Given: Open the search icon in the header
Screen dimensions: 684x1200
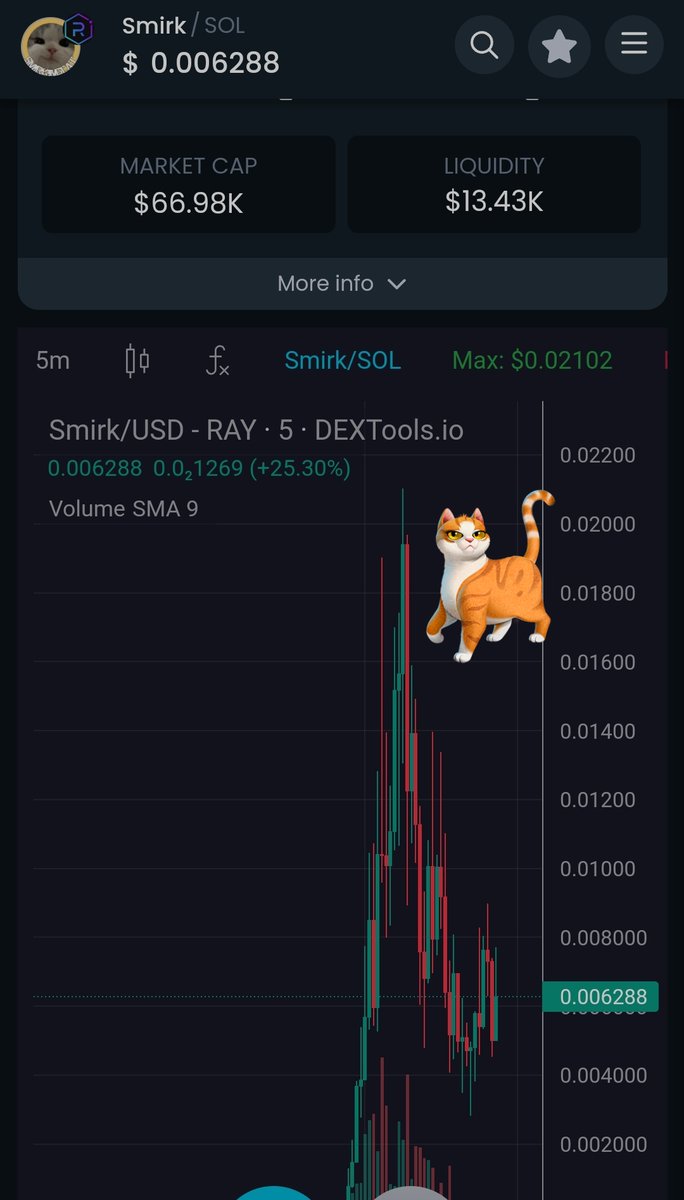Looking at the screenshot, I should coord(485,46).
